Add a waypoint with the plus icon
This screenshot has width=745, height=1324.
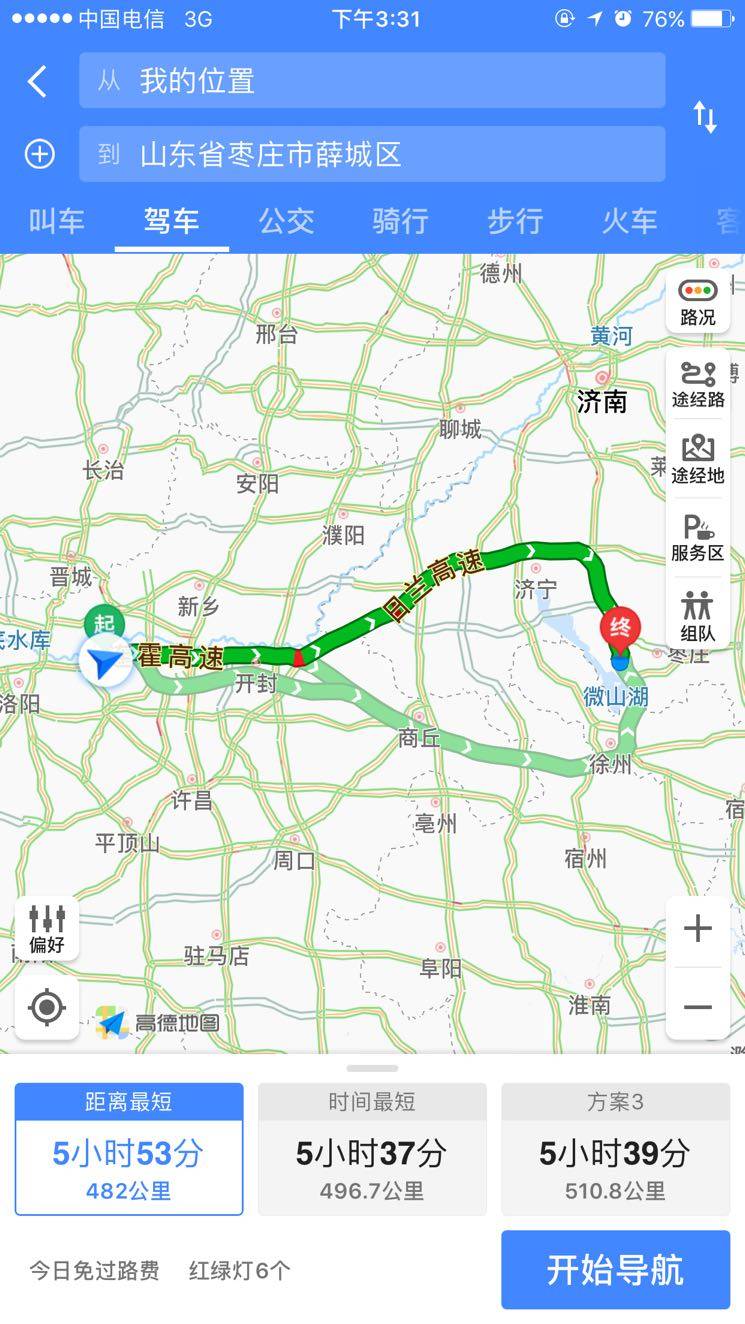pyautogui.click(x=39, y=154)
